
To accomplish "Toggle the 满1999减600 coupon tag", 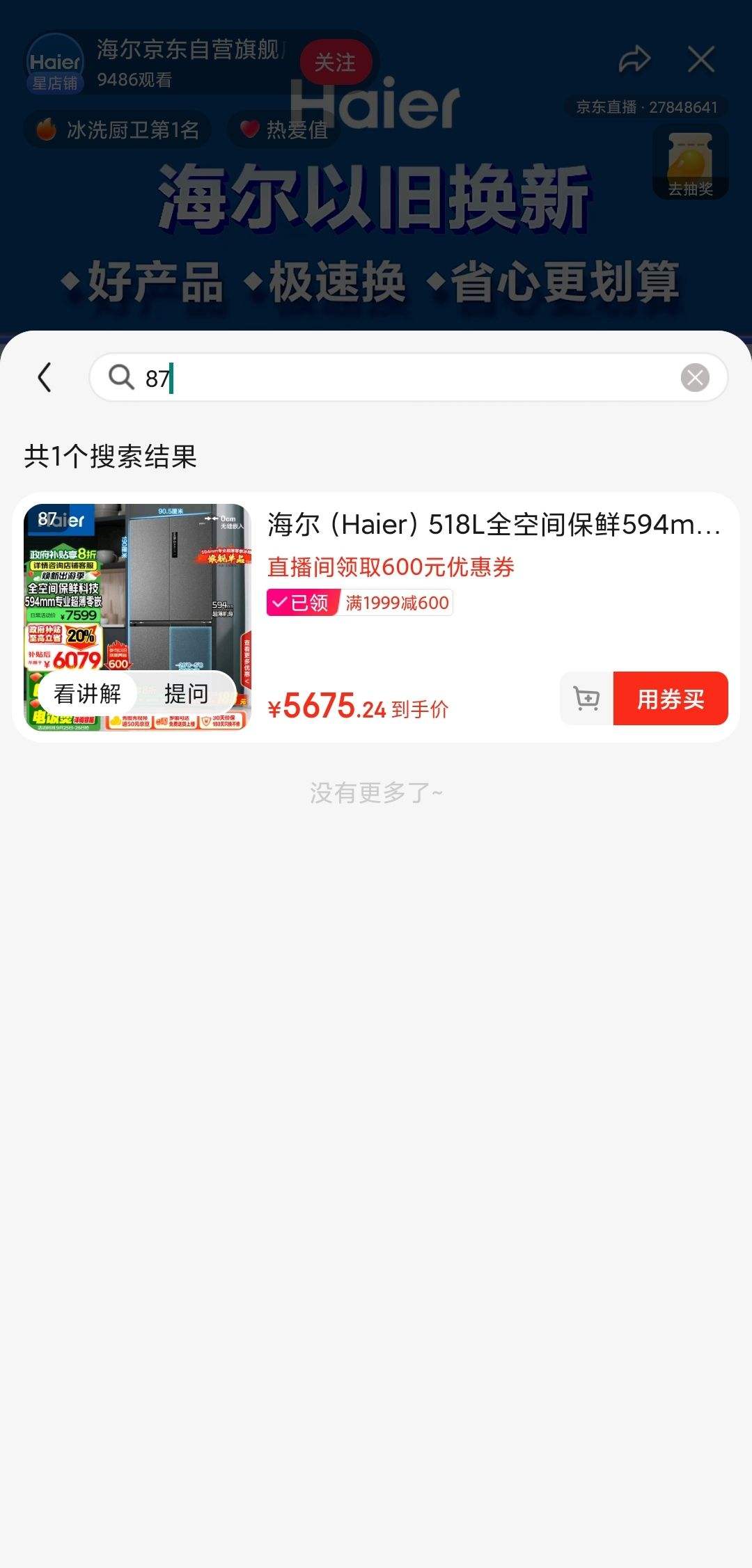I will [397, 603].
